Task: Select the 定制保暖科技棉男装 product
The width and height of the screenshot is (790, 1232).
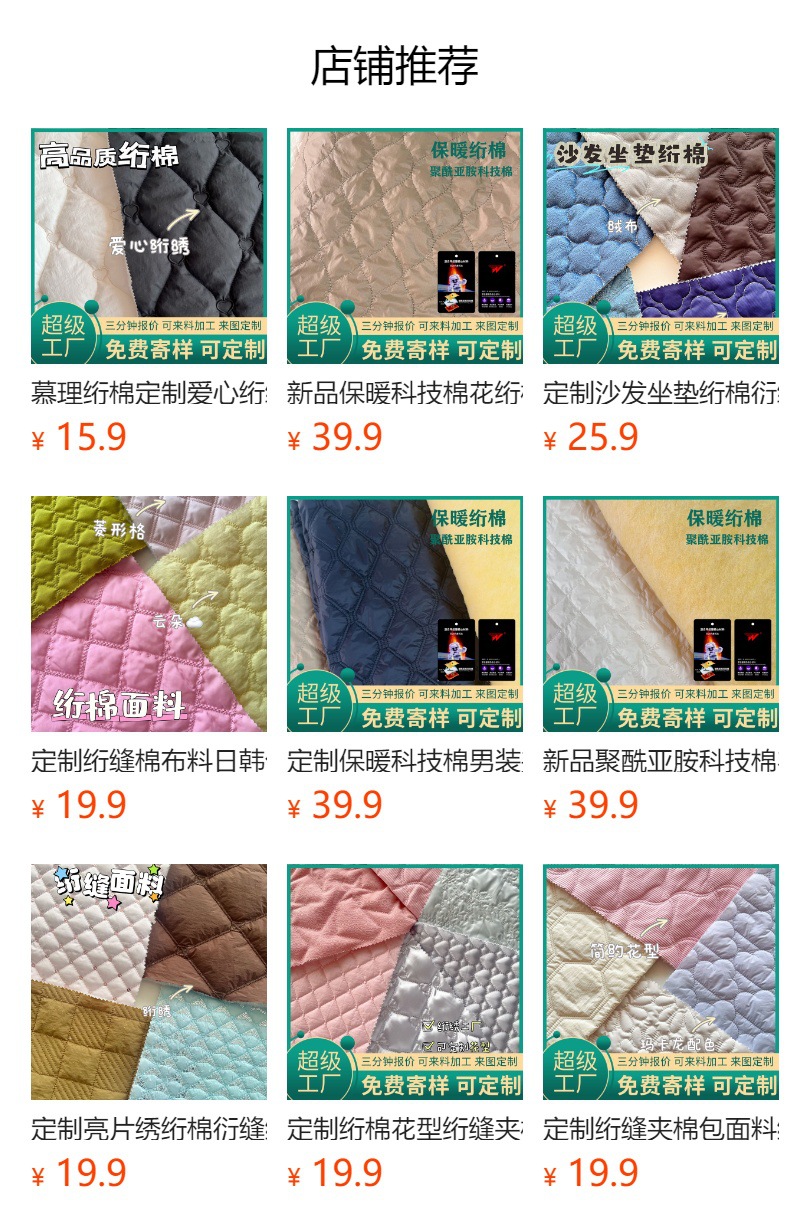Action: click(x=405, y=614)
